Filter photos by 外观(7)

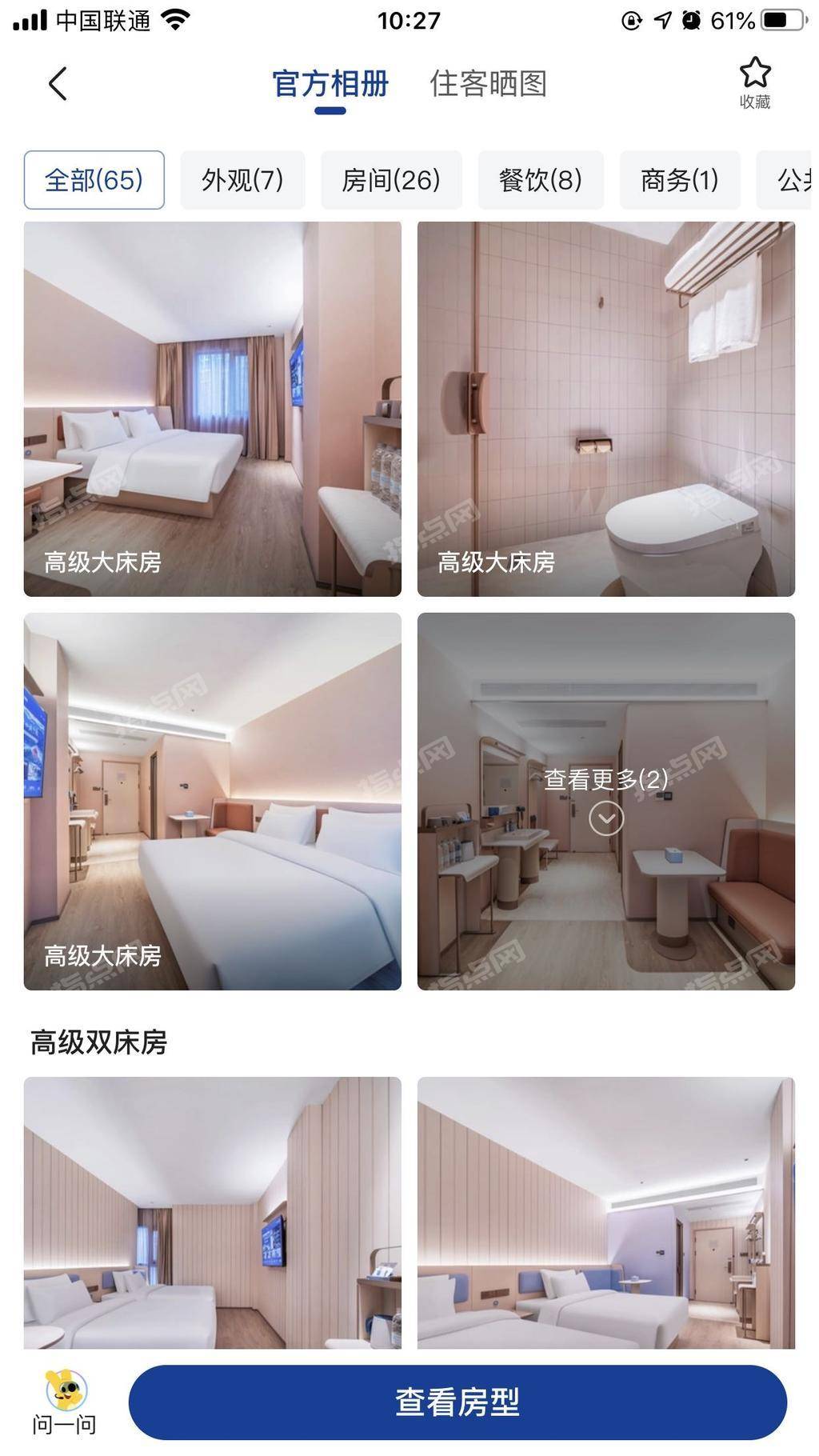(x=242, y=180)
